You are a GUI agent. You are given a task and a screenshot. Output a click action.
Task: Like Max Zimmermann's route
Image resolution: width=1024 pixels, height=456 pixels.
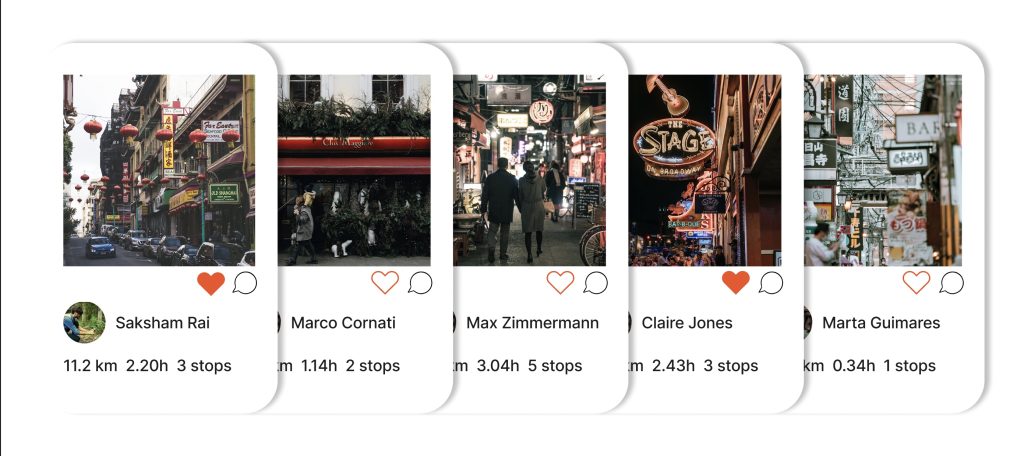pos(561,283)
